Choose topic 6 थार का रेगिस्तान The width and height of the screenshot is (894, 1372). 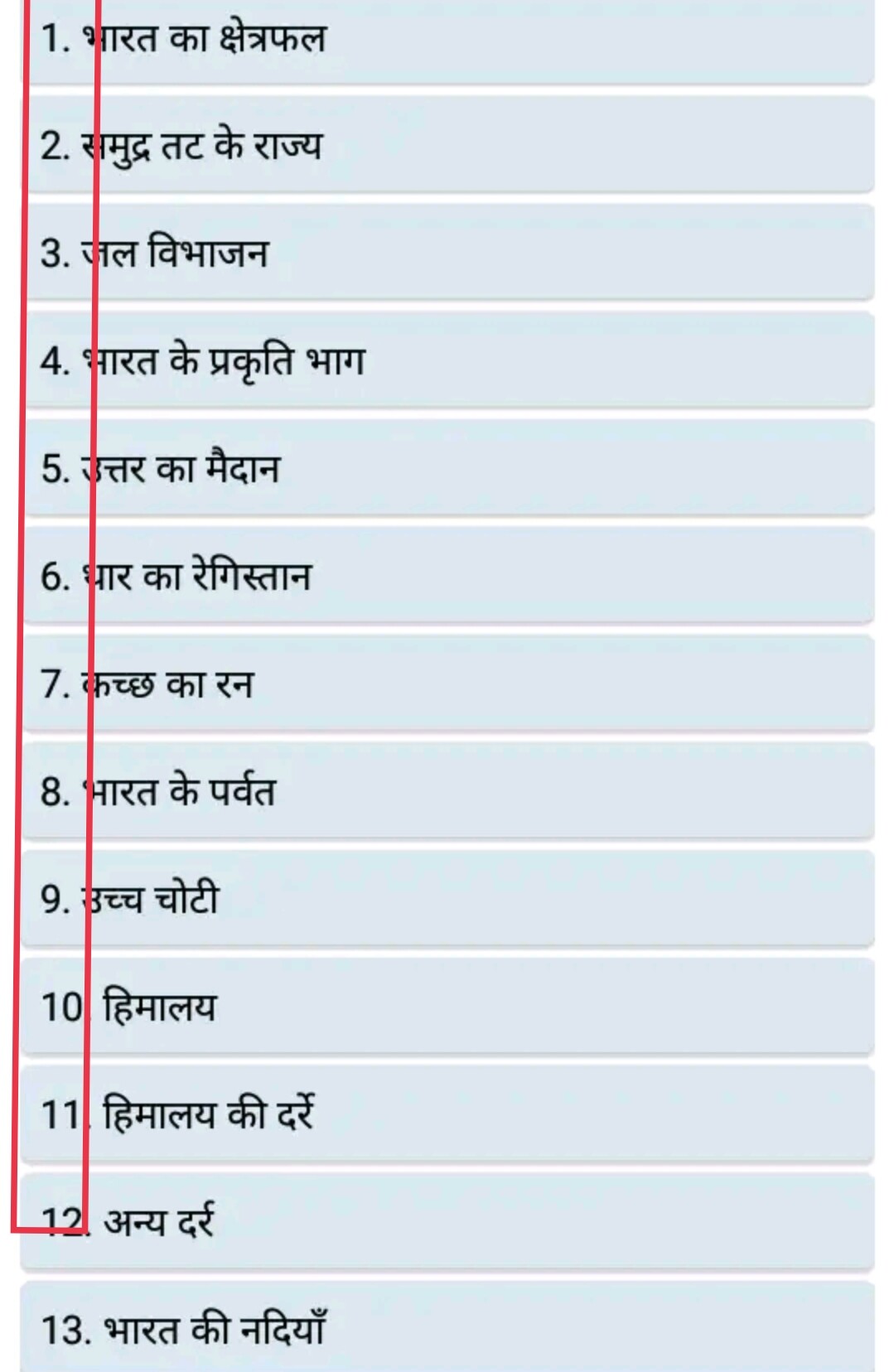pos(447,576)
